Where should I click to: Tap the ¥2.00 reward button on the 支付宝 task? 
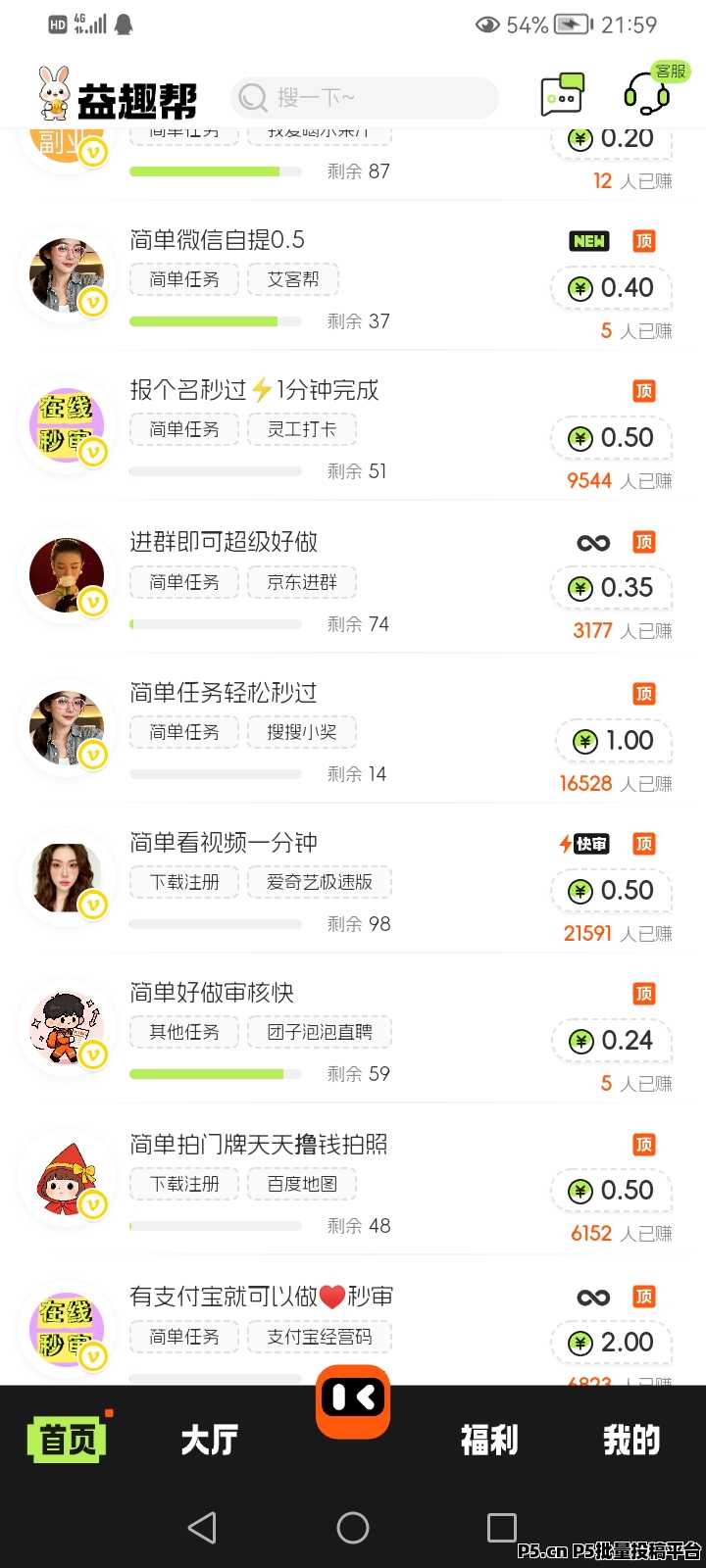click(x=611, y=1343)
